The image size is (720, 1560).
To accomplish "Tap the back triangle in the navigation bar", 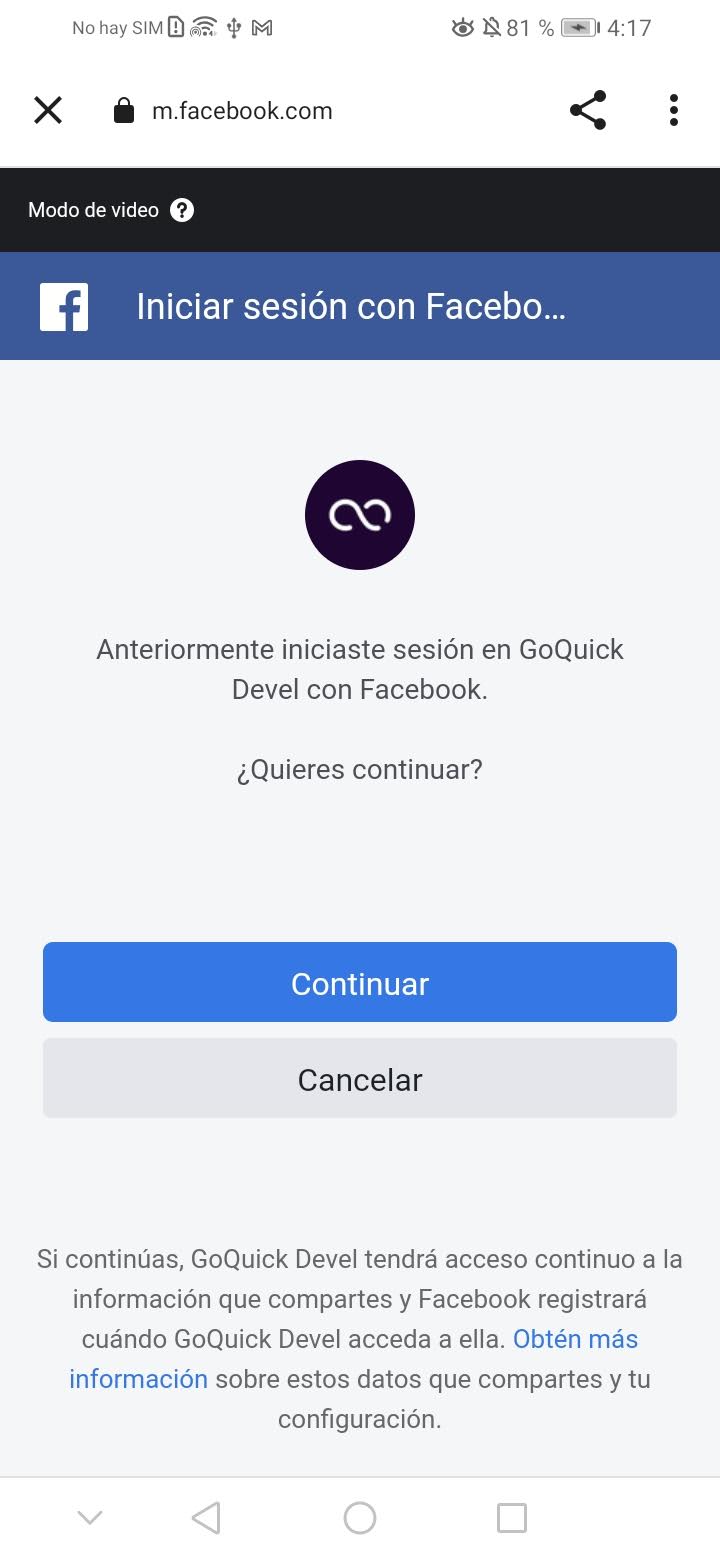I will [205, 1516].
